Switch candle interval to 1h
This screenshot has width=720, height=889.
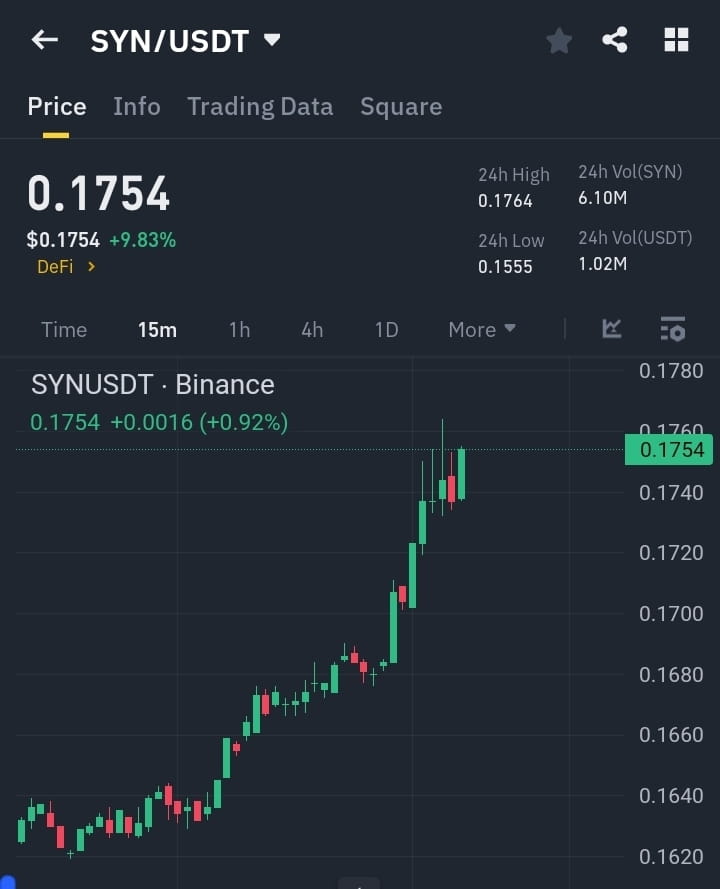tap(239, 329)
